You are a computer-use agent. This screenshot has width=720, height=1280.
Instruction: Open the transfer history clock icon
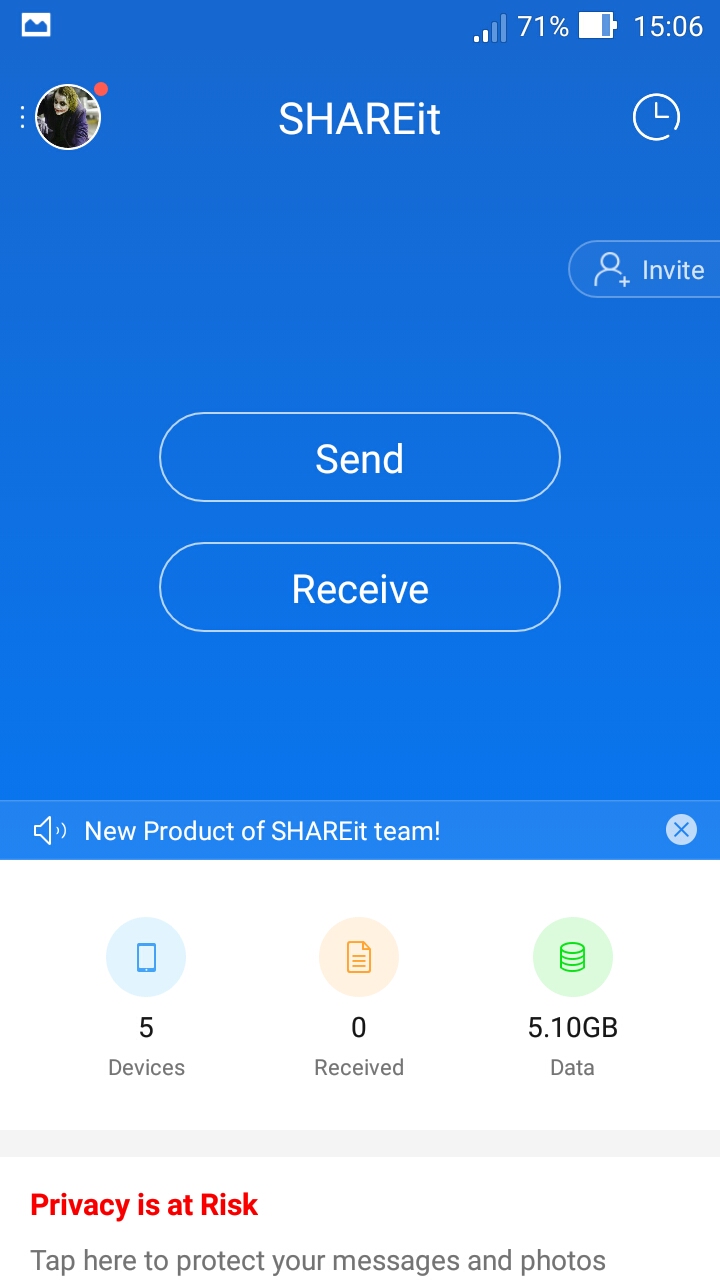point(656,117)
